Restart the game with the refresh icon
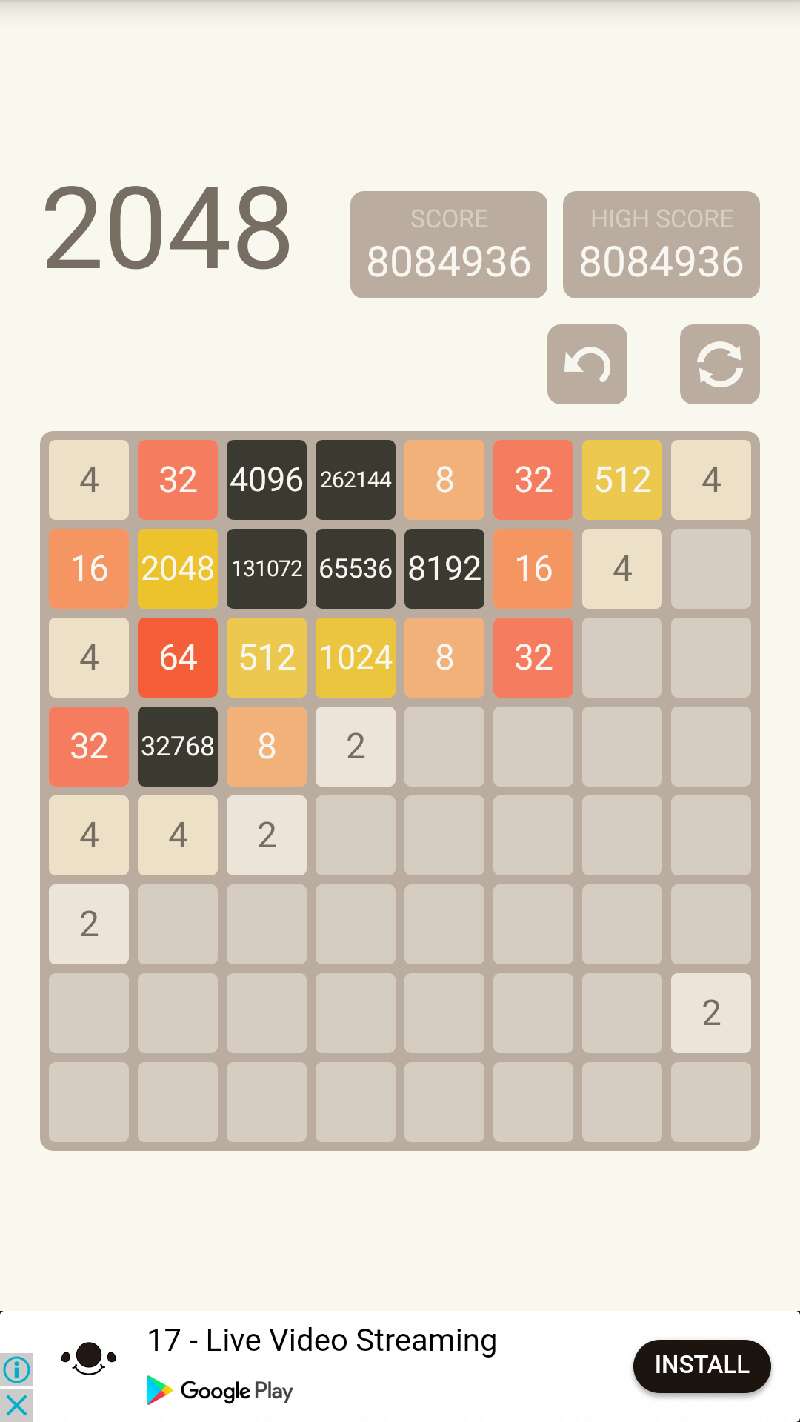The width and height of the screenshot is (800, 1422). pos(720,364)
